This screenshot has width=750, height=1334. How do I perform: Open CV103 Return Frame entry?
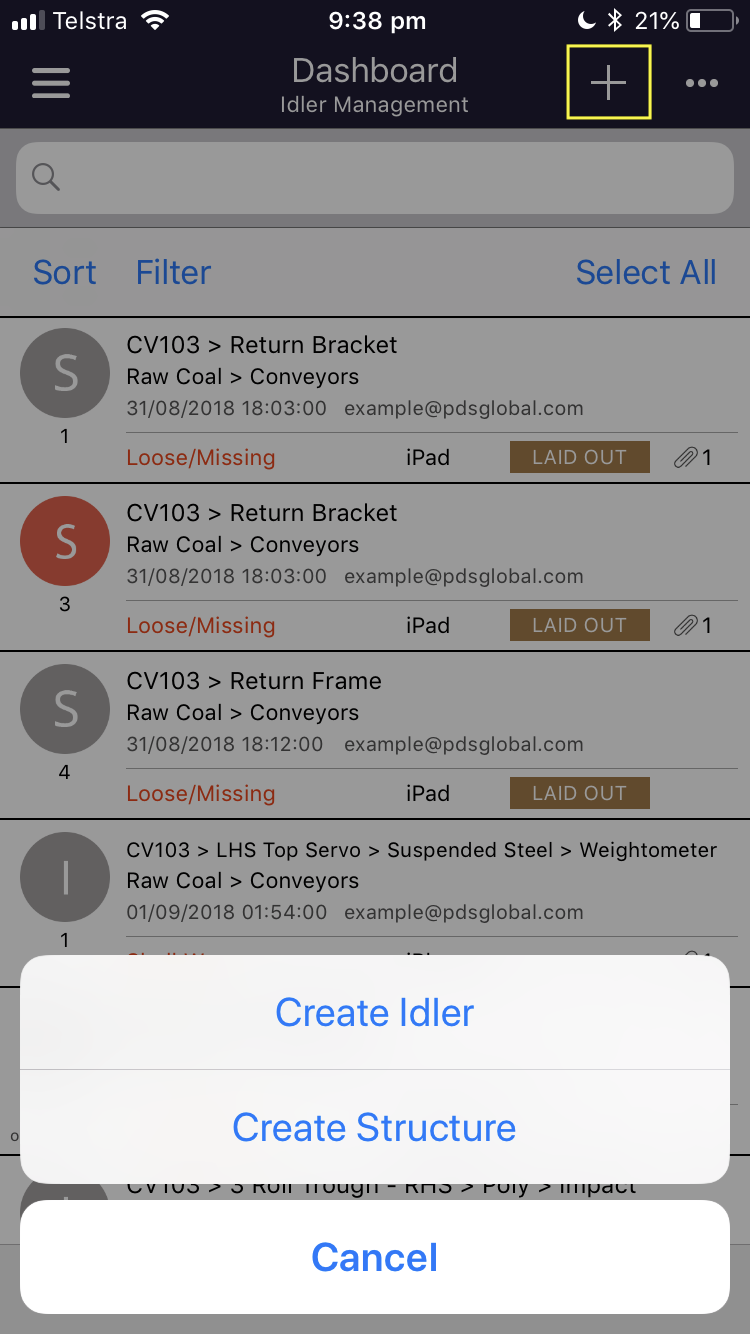pos(374,736)
